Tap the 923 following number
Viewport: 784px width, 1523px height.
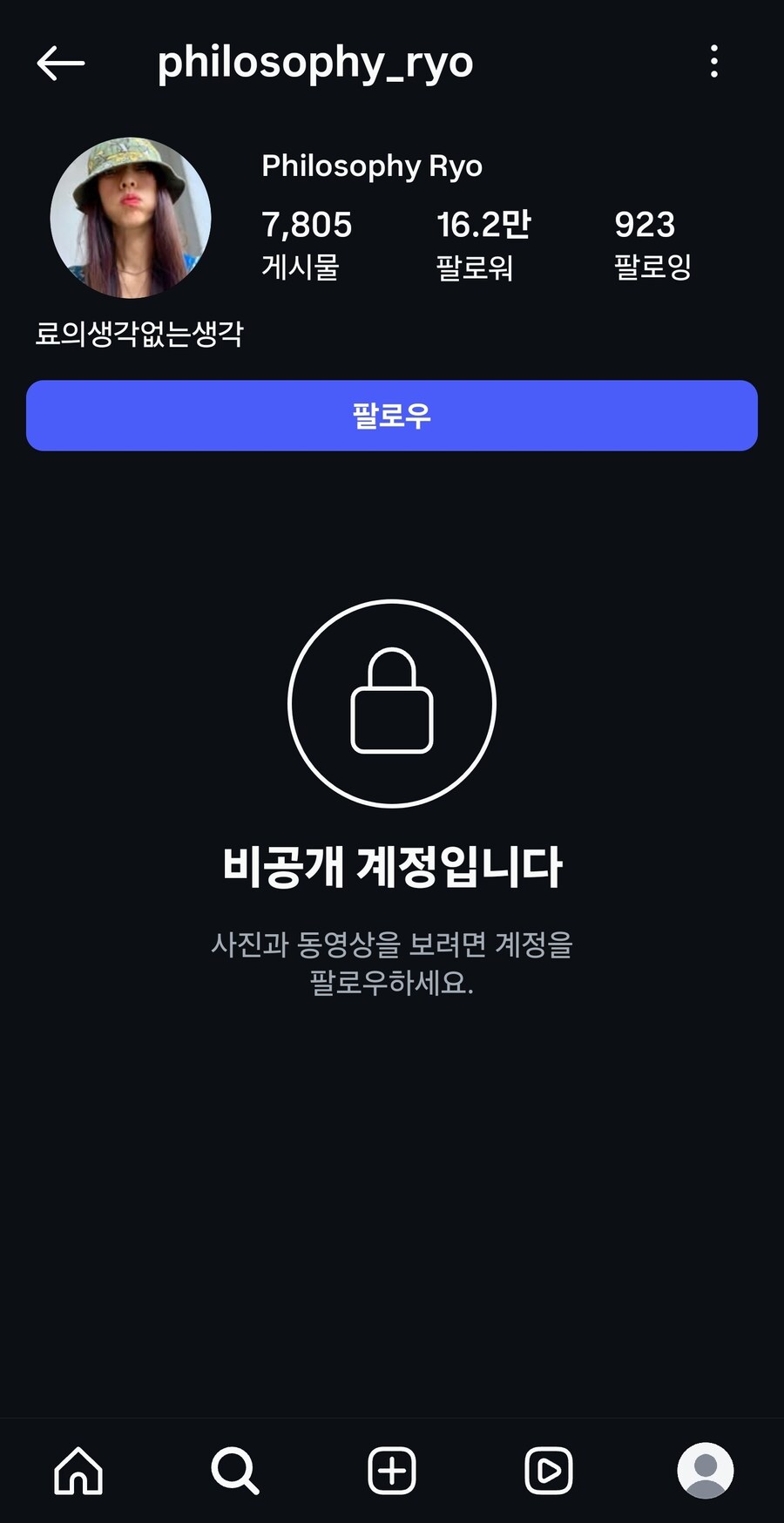tap(645, 225)
